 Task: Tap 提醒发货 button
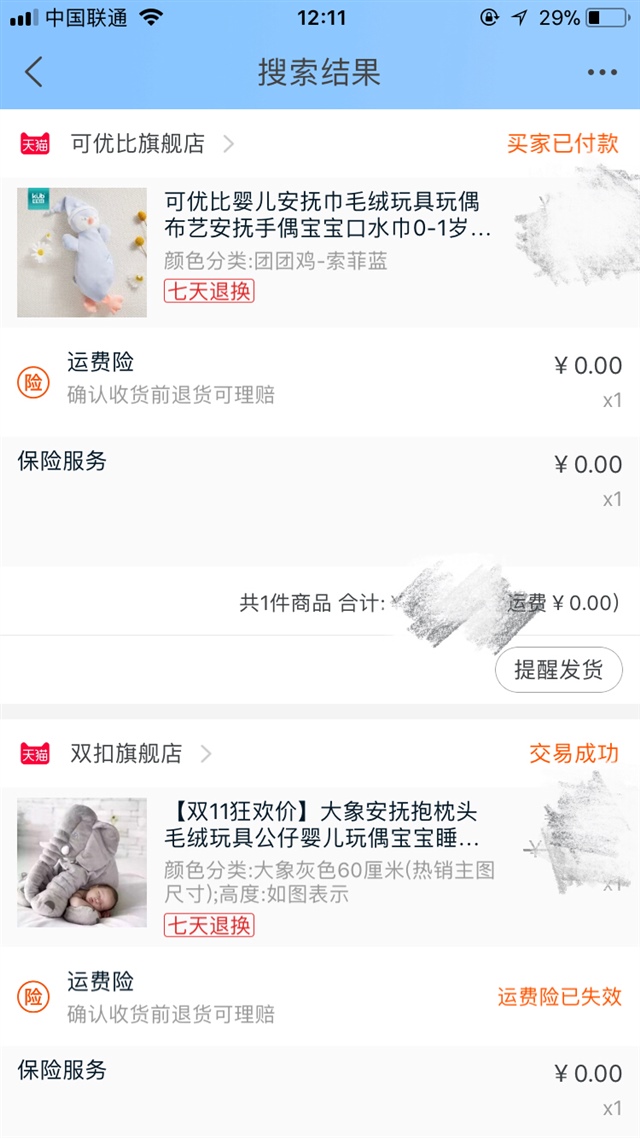pos(558,670)
